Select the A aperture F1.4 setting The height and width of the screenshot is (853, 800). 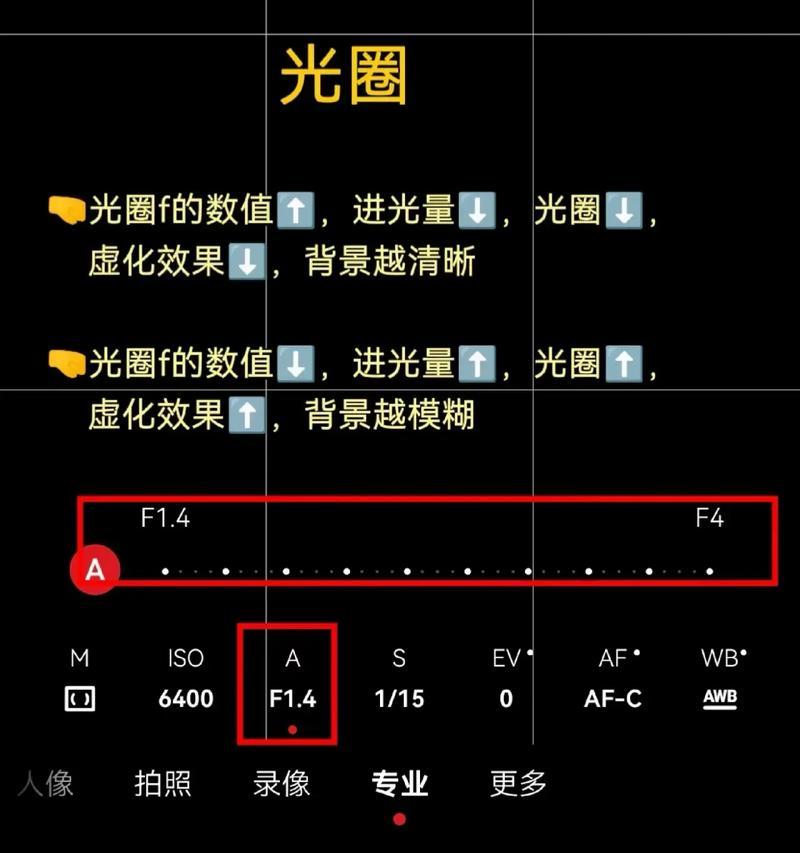click(292, 682)
